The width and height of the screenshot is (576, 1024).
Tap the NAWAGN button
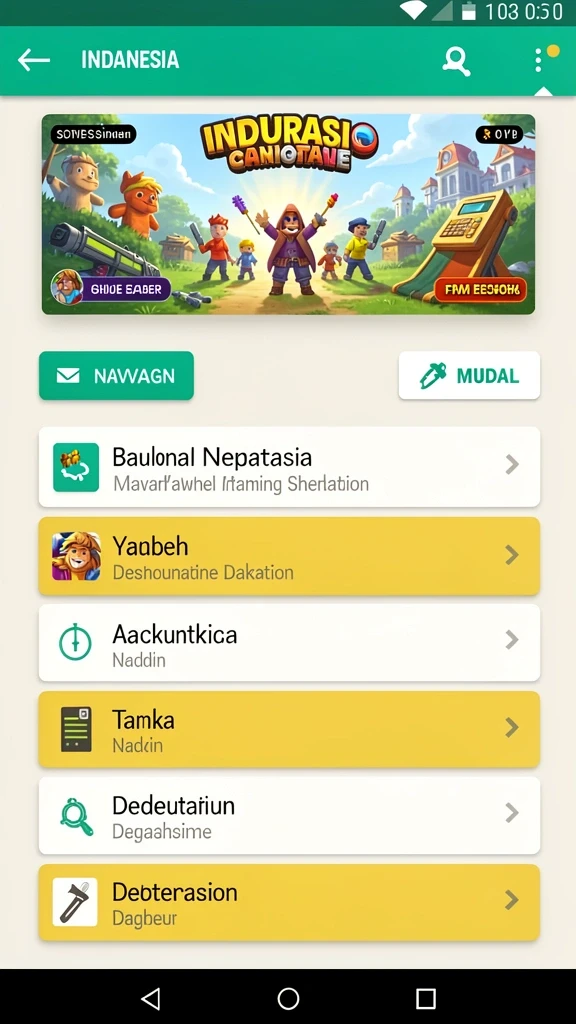(x=116, y=376)
